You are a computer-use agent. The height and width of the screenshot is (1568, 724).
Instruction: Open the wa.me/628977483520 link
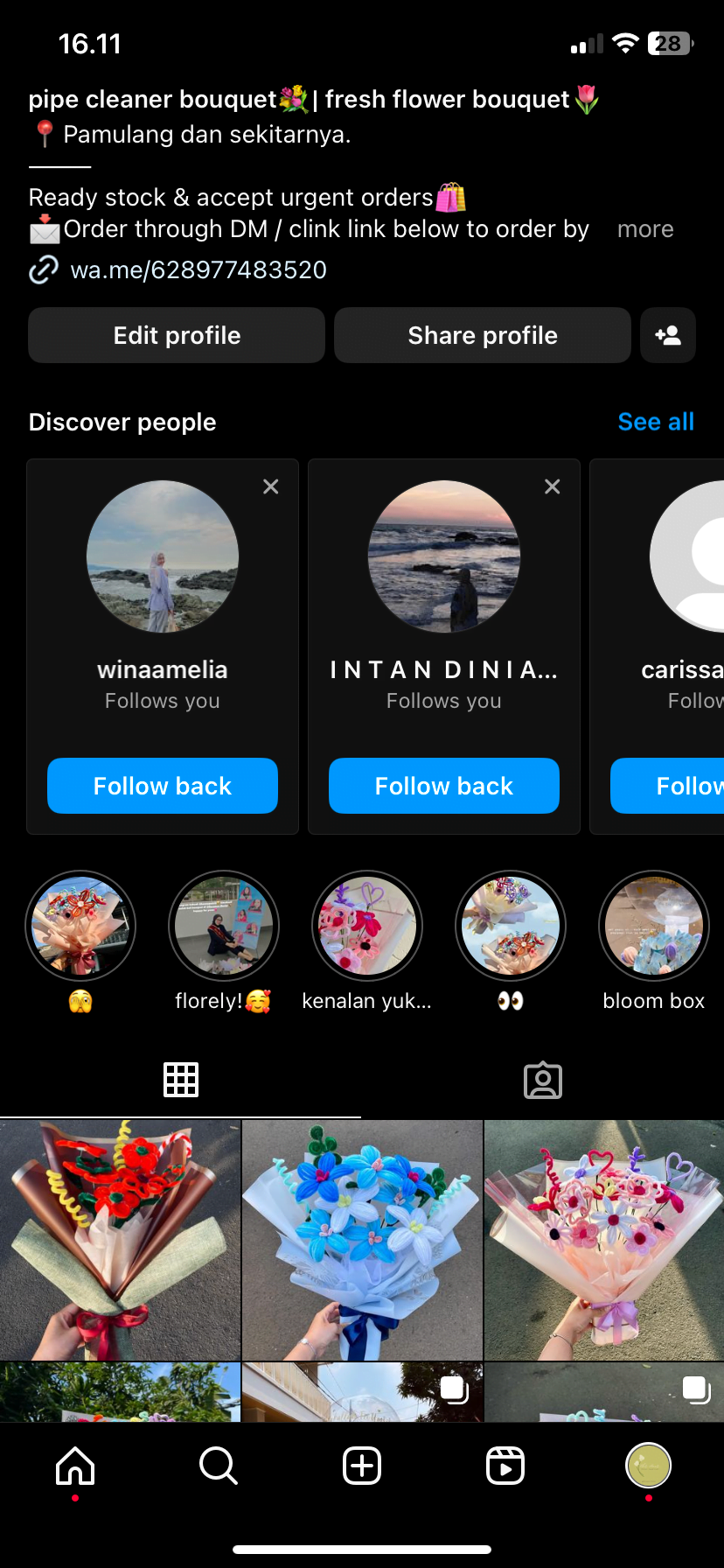coord(198,269)
